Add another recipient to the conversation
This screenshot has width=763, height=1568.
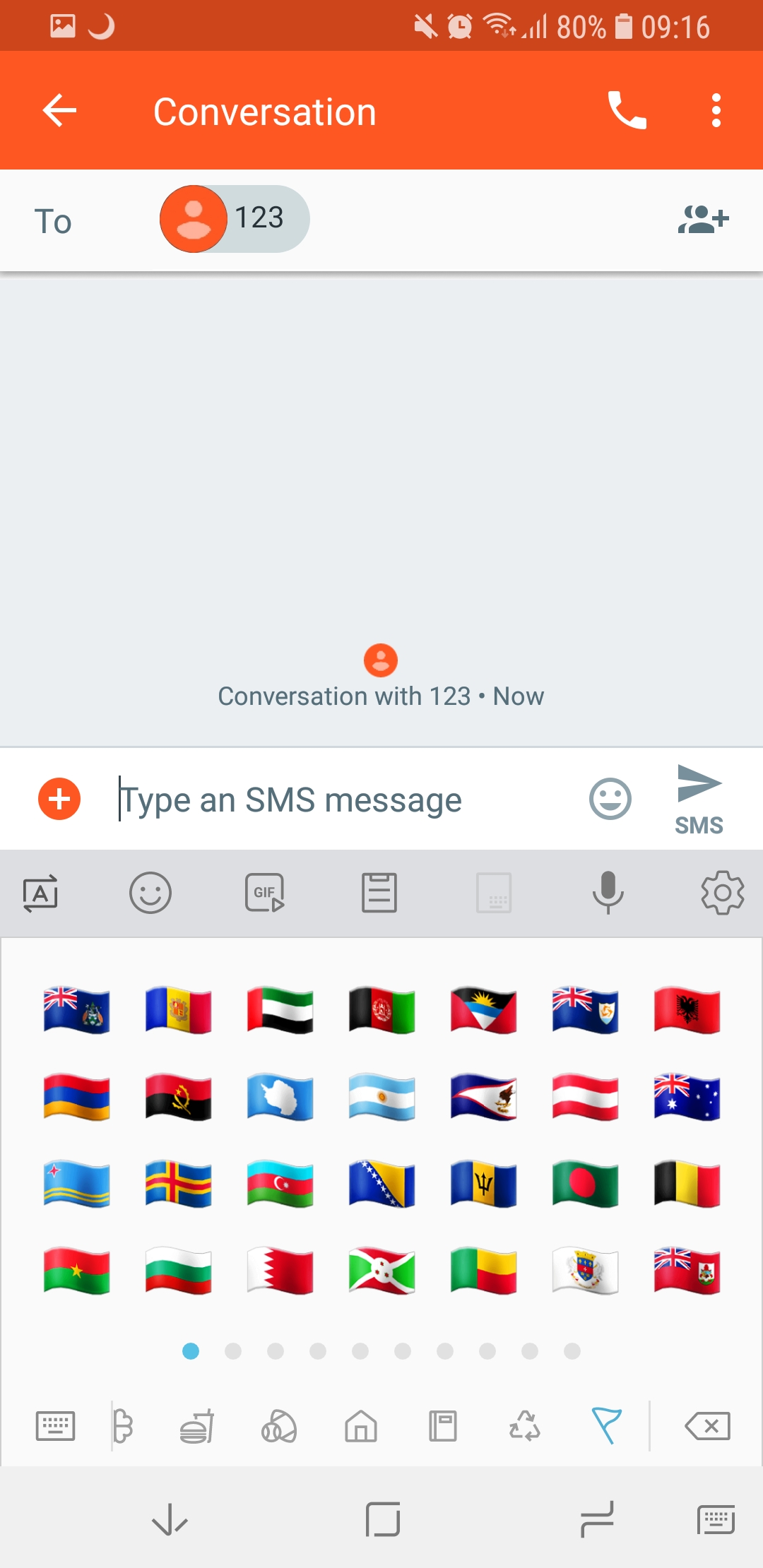point(703,220)
